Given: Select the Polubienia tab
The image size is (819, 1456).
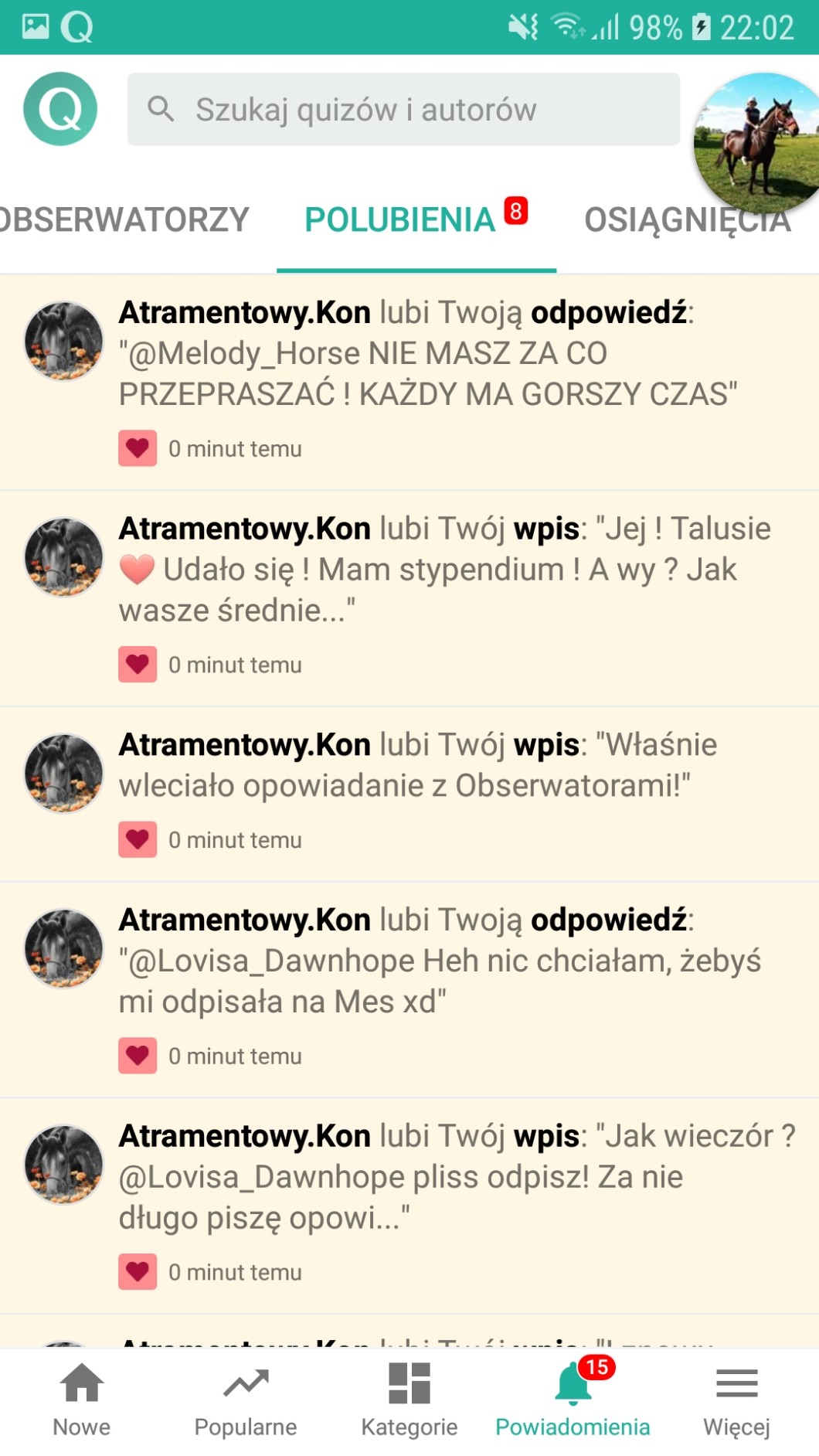Looking at the screenshot, I should point(416,219).
